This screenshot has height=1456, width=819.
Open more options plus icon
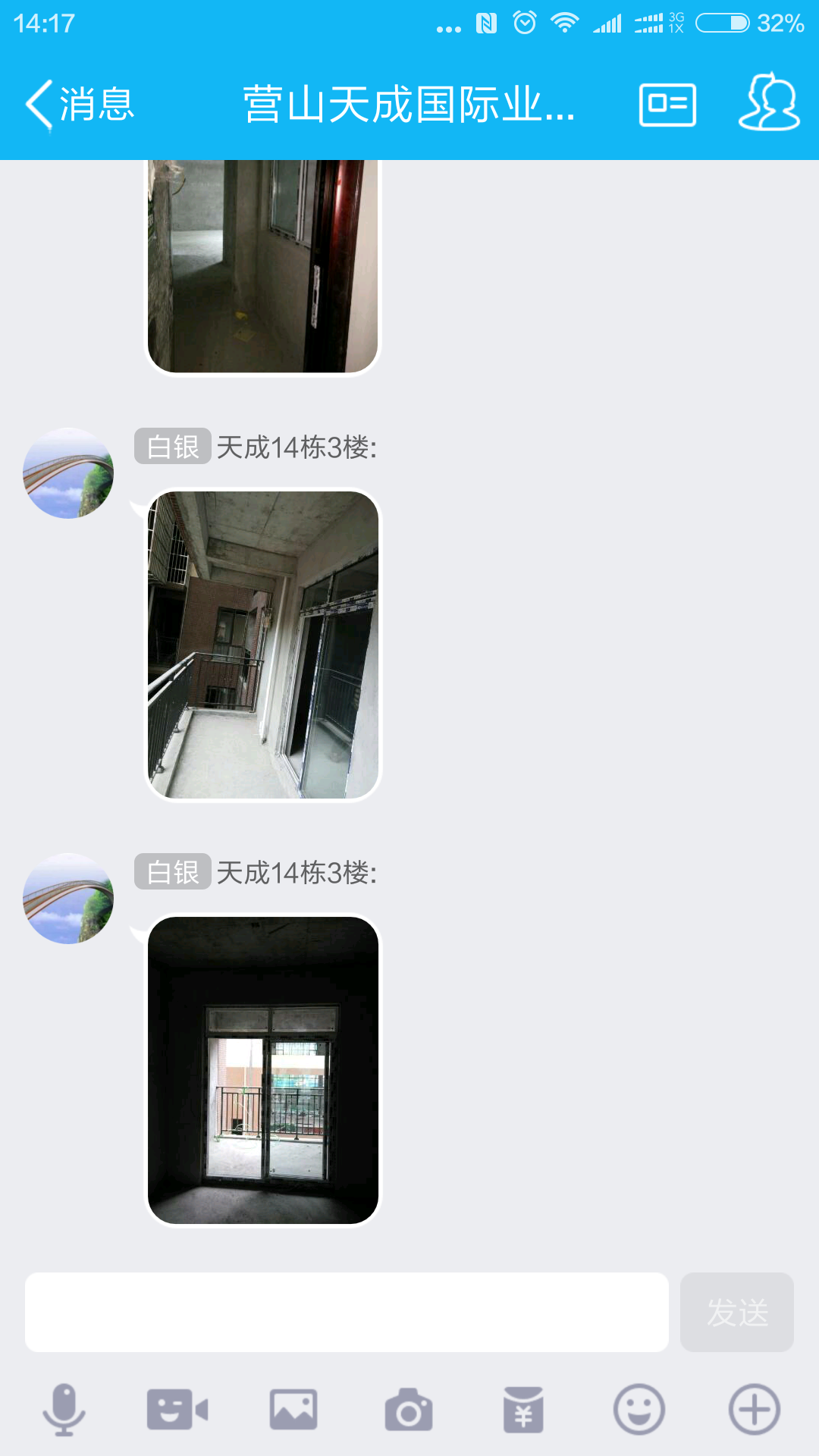(754, 1410)
